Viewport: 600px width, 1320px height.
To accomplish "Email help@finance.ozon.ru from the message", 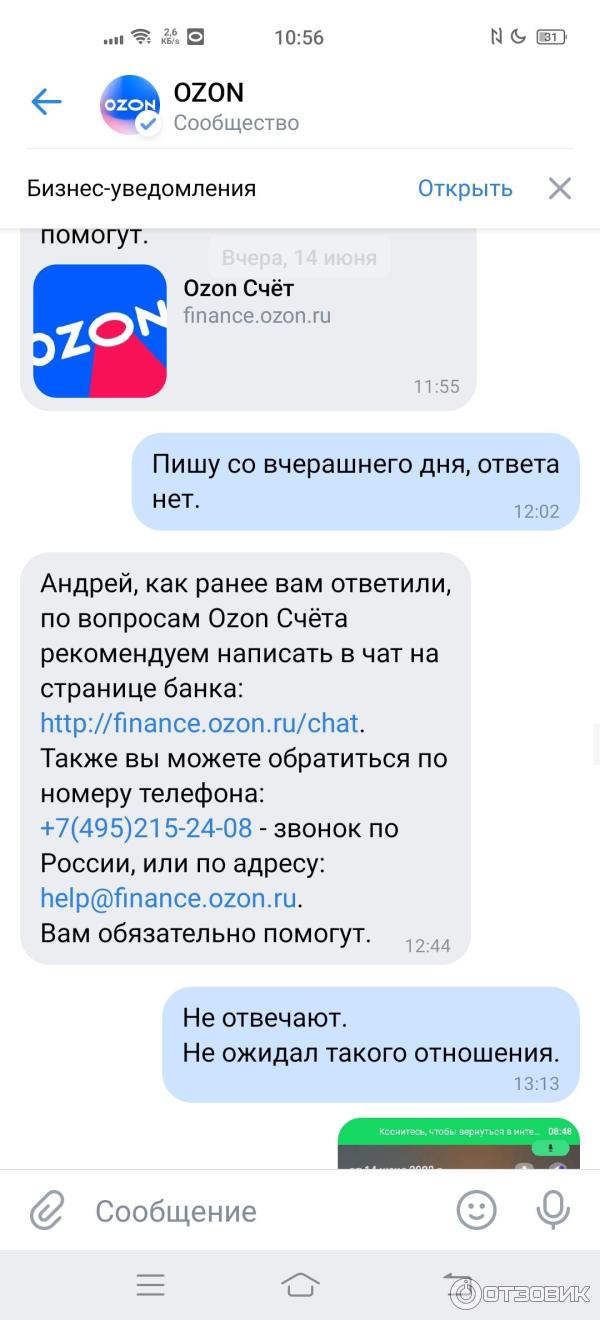I will pyautogui.click(x=168, y=898).
